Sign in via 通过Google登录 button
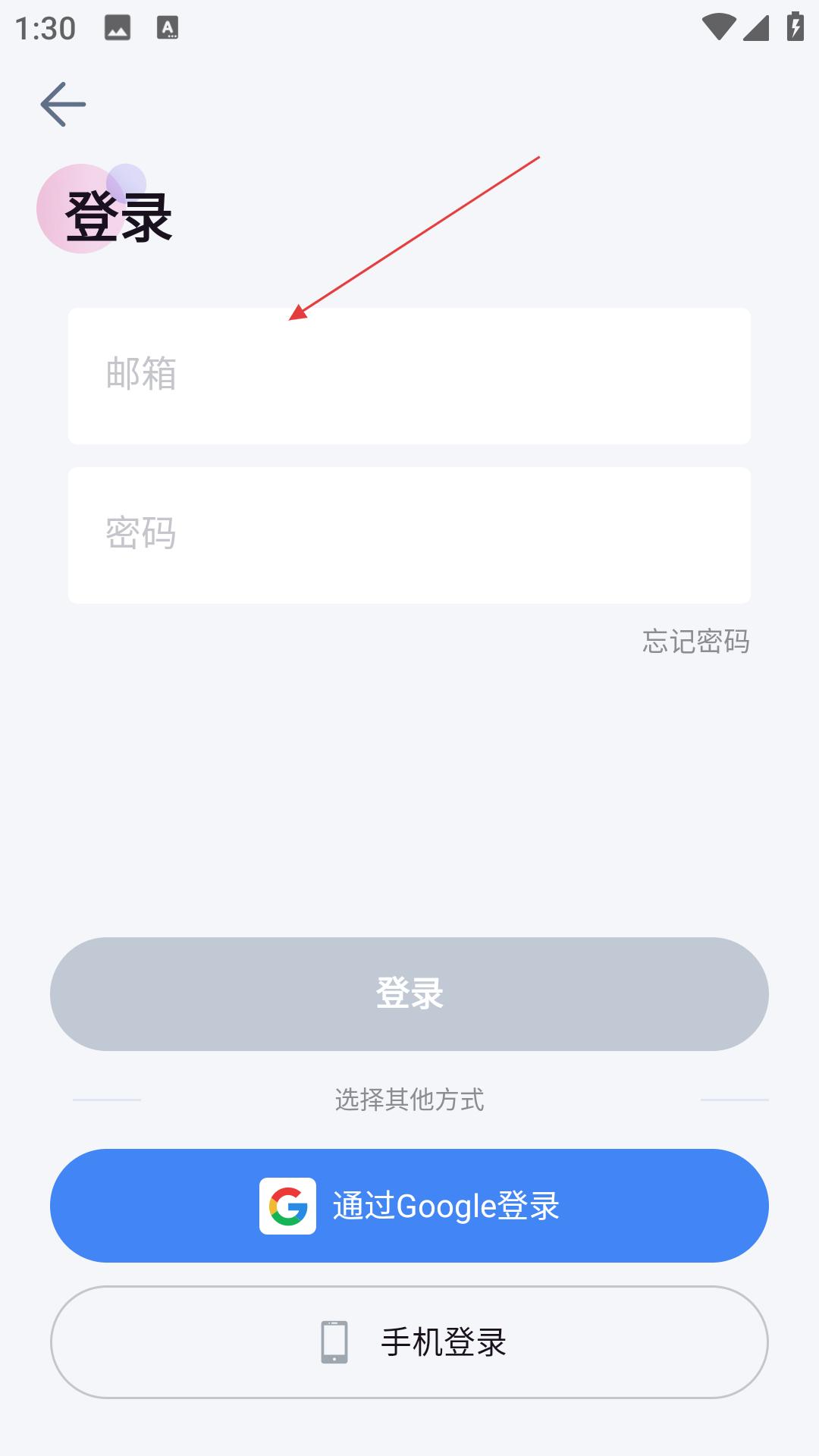Viewport: 819px width, 1456px height. point(409,1206)
